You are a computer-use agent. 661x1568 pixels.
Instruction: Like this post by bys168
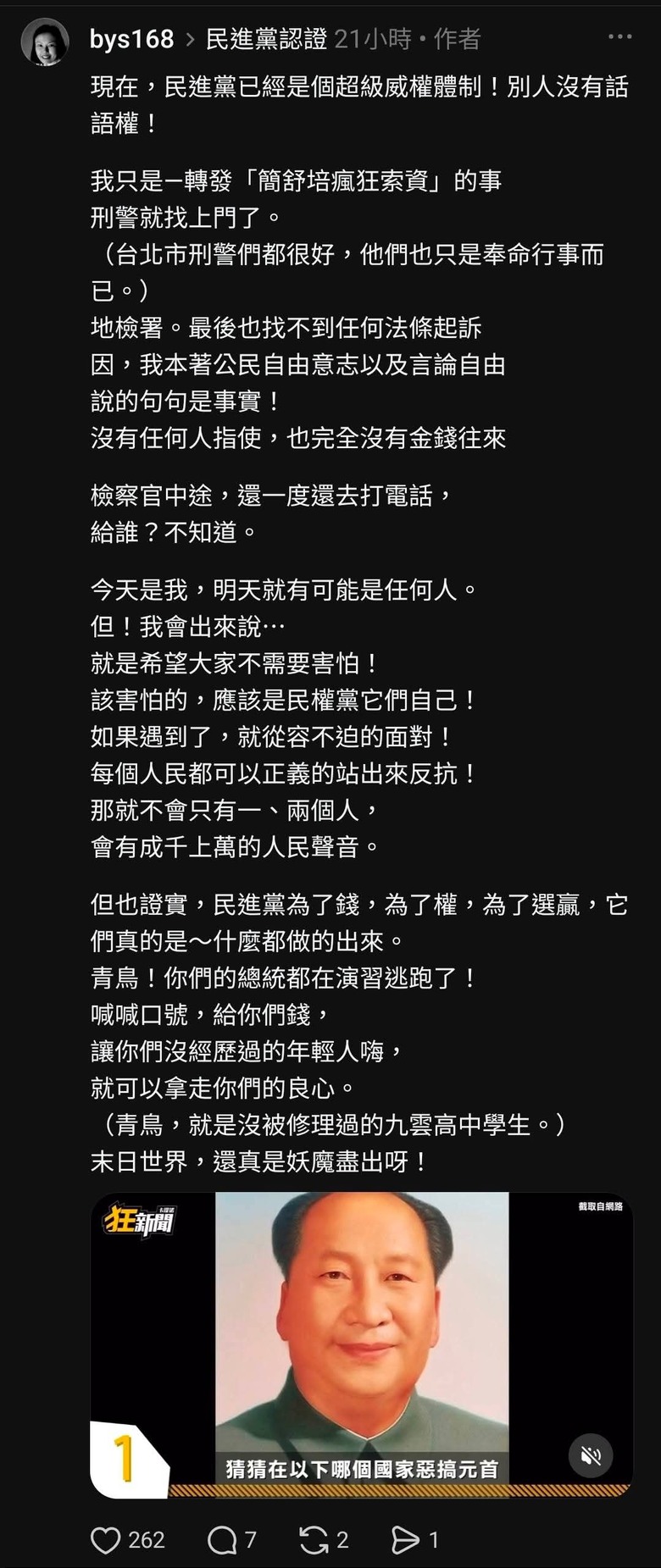click(x=105, y=1539)
